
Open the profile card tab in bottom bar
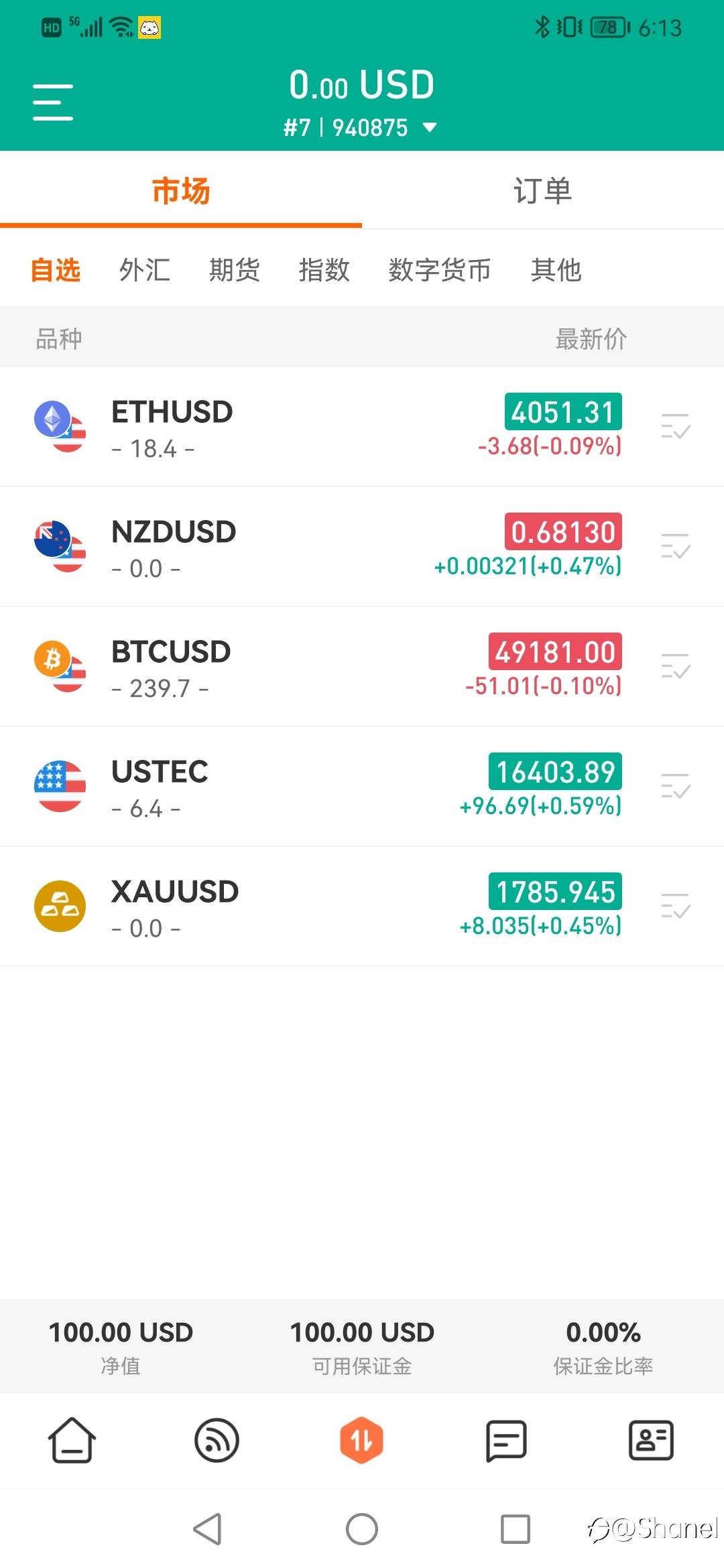651,1440
